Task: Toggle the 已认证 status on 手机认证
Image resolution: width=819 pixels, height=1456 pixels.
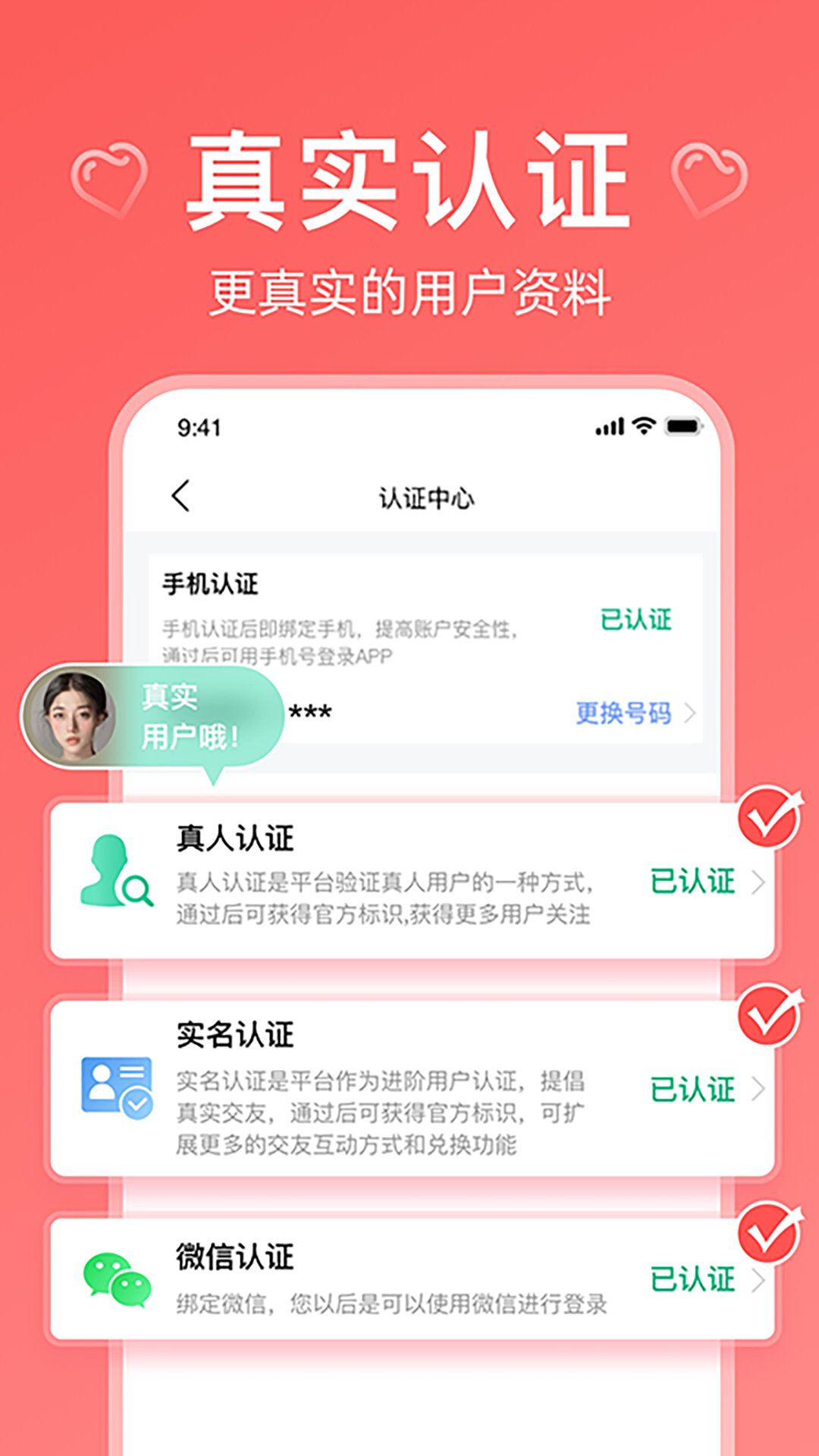Action: 637,620
